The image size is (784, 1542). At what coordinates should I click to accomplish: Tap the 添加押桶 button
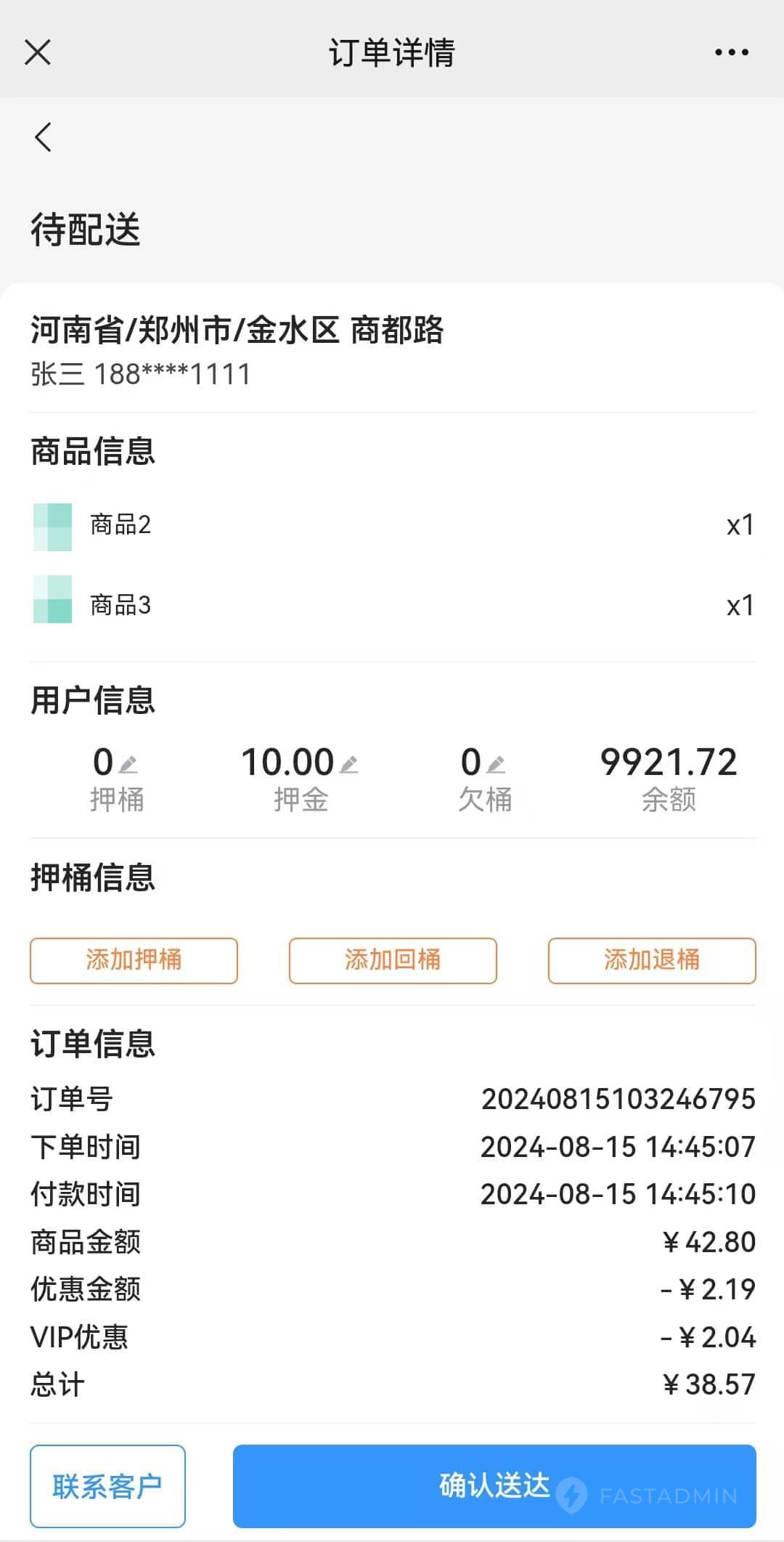point(134,960)
